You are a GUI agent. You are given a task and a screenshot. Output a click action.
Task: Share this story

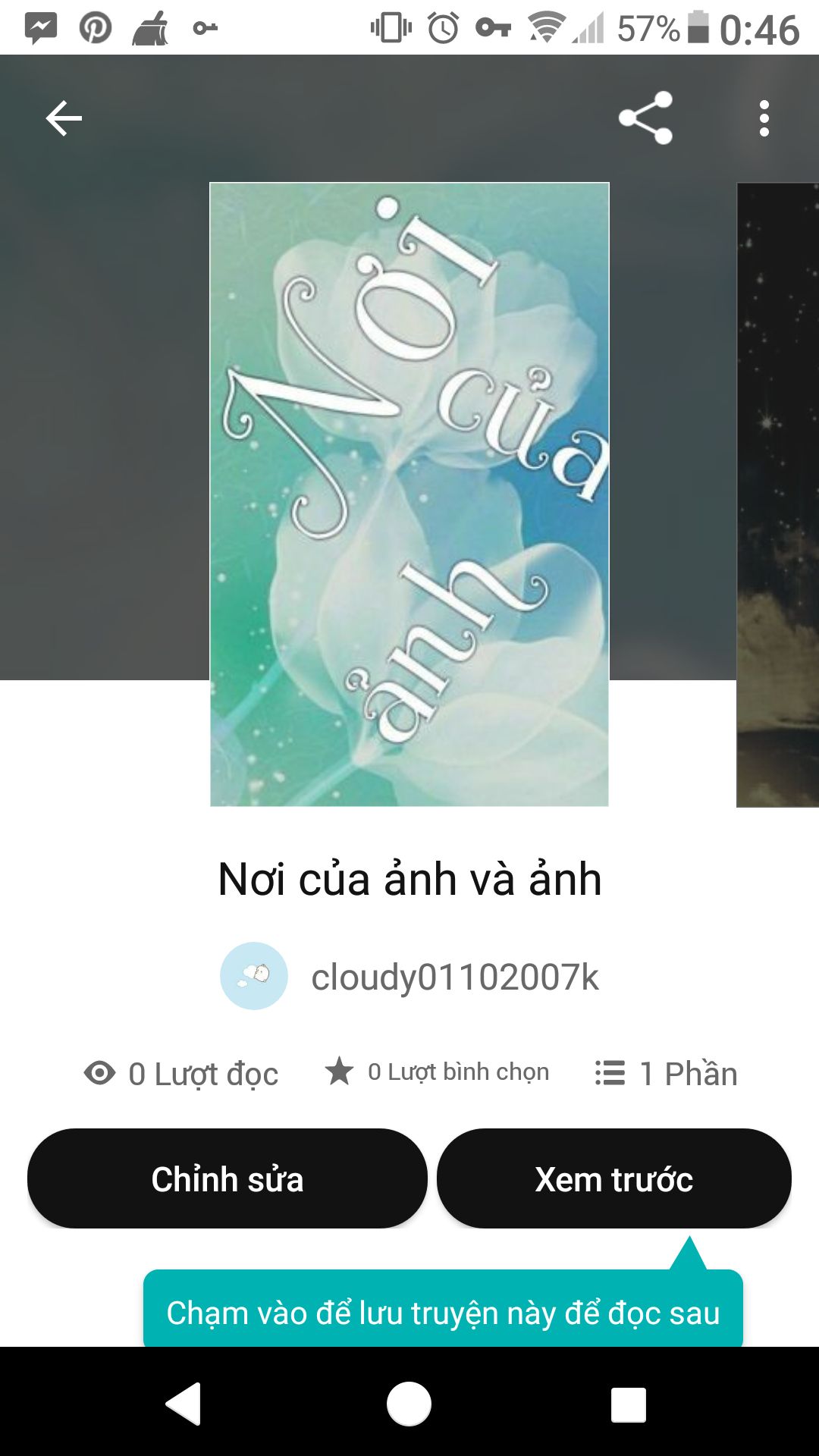(x=645, y=118)
